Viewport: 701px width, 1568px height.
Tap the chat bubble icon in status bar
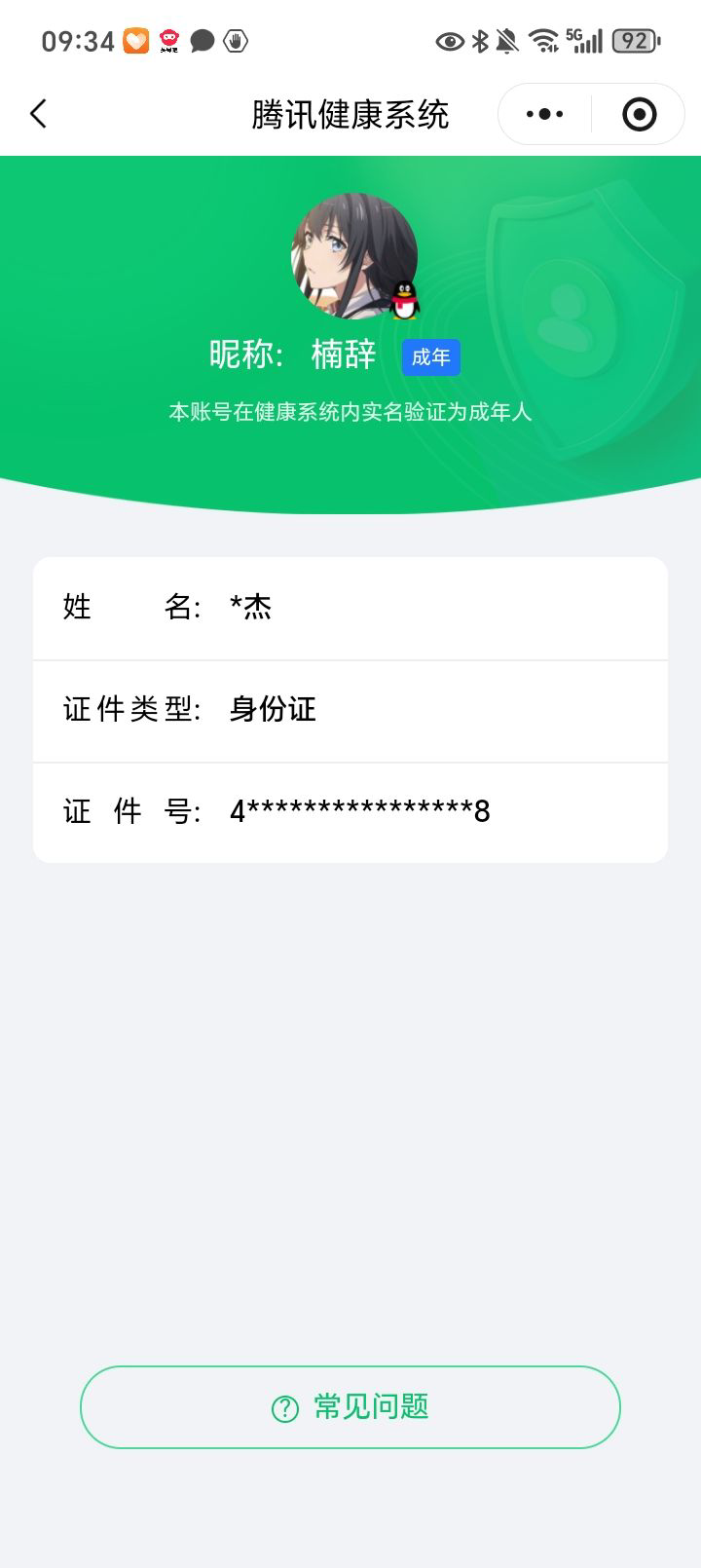203,40
